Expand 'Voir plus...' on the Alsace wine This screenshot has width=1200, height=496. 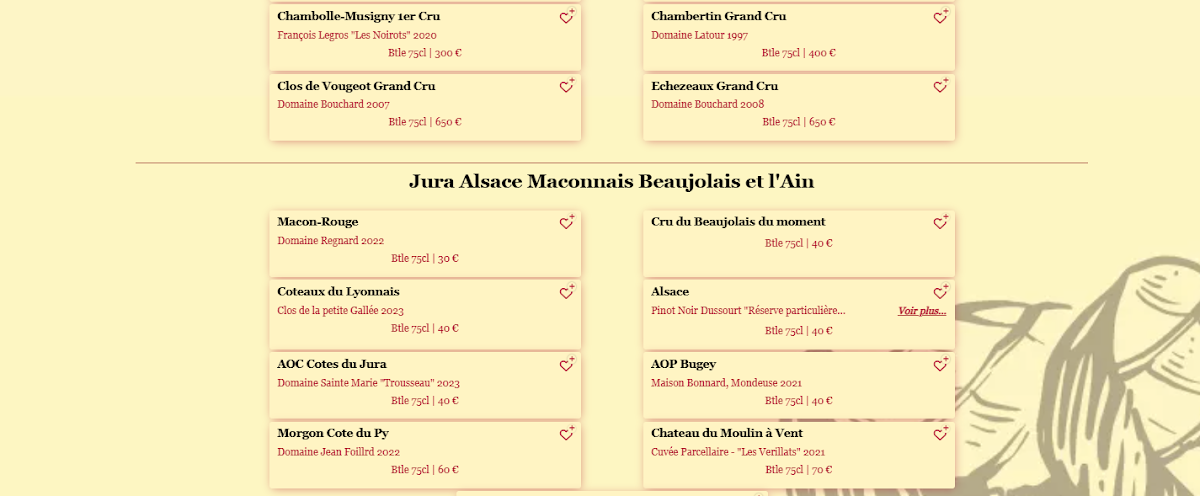tap(922, 311)
